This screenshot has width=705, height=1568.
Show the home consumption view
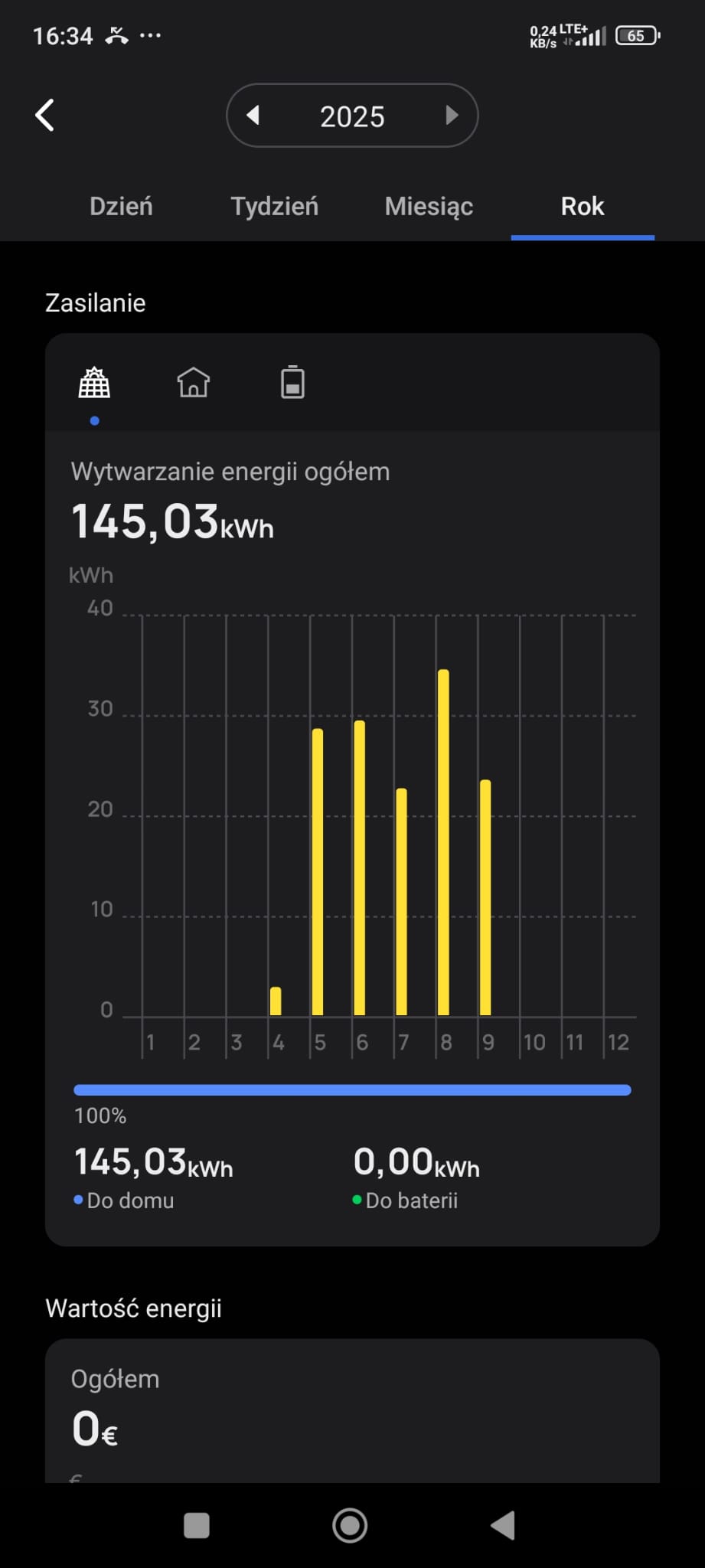194,383
